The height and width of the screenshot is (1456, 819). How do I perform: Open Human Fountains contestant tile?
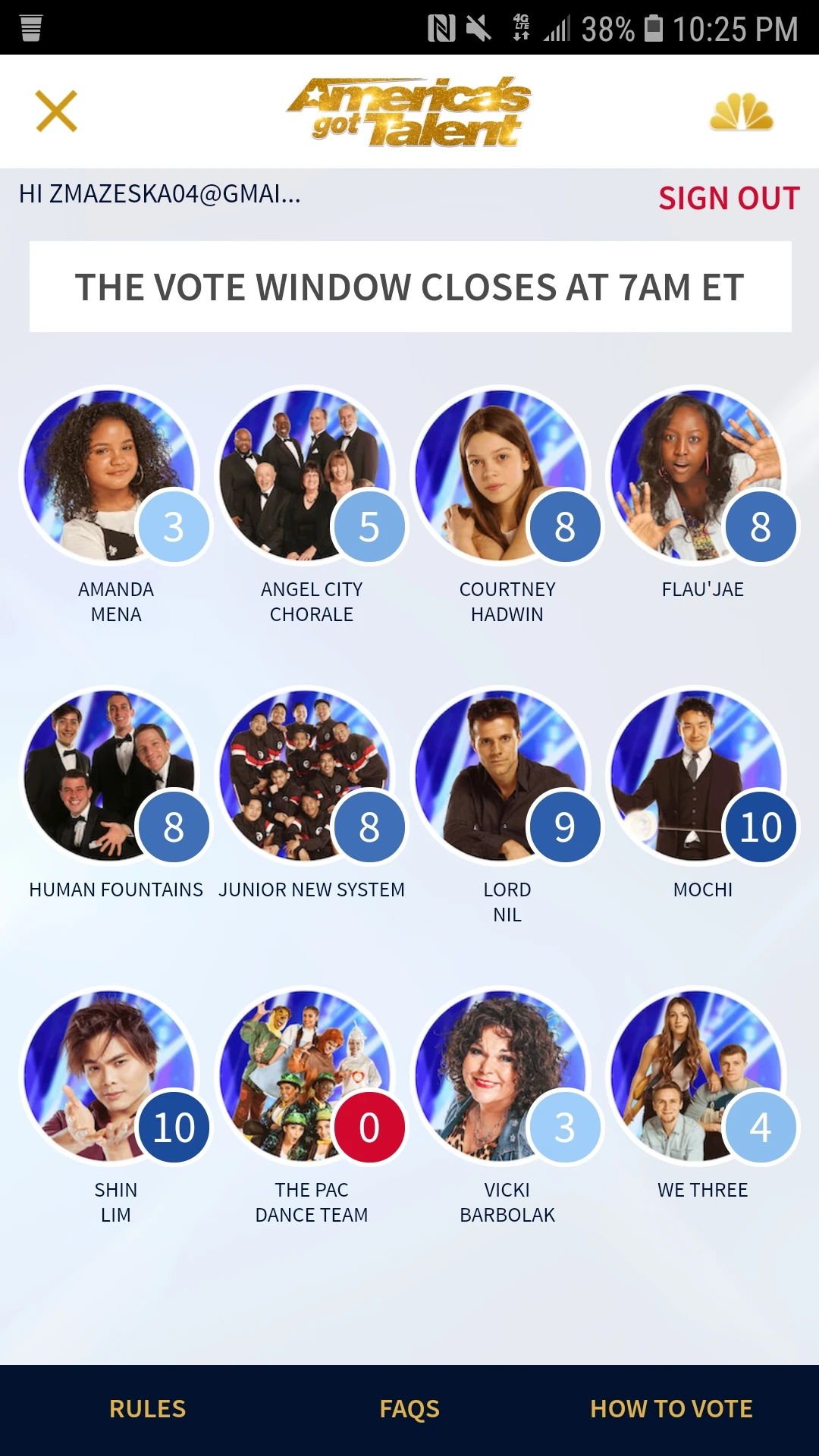[x=110, y=776]
